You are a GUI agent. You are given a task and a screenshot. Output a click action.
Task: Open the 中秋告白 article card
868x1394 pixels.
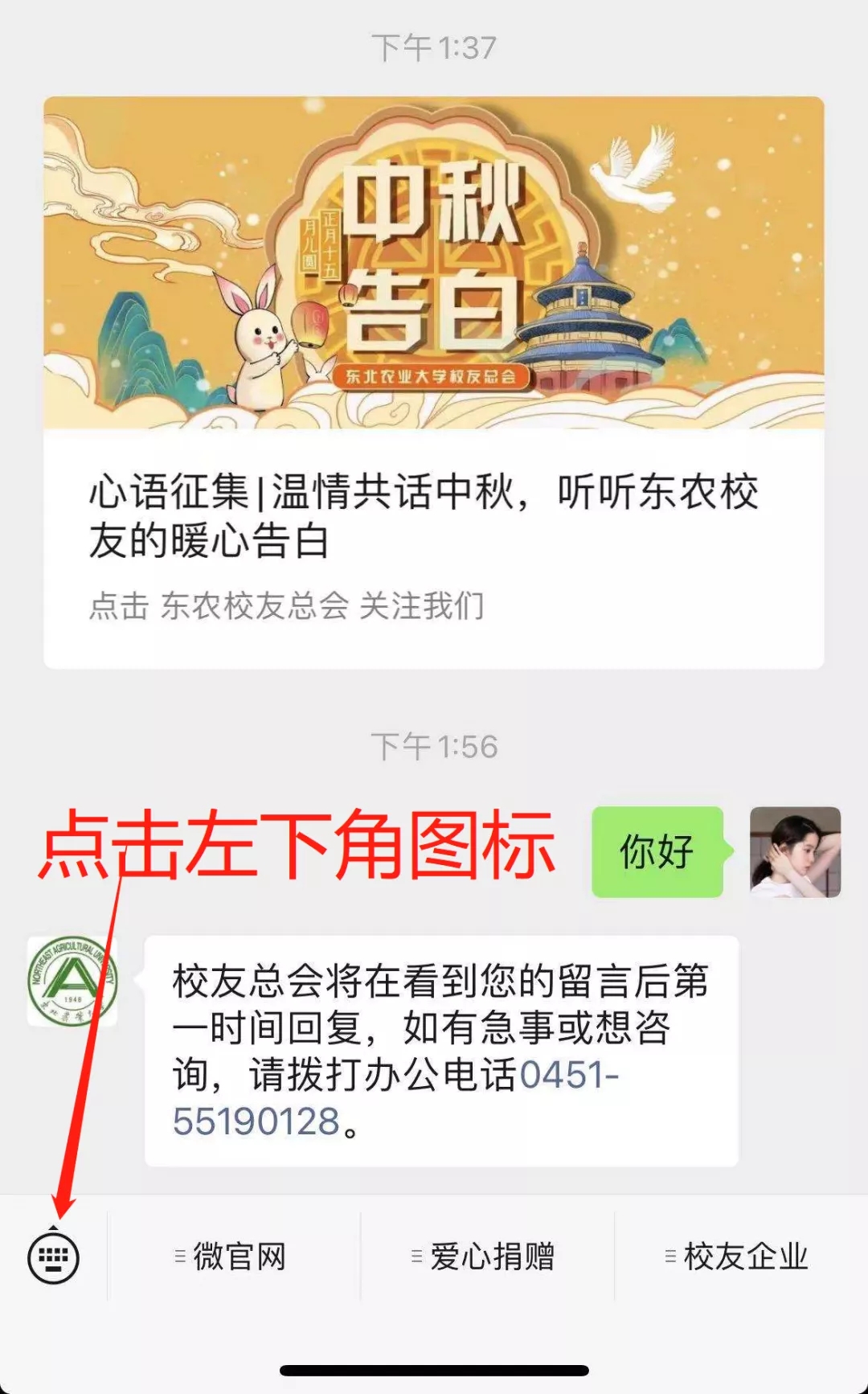(433, 382)
